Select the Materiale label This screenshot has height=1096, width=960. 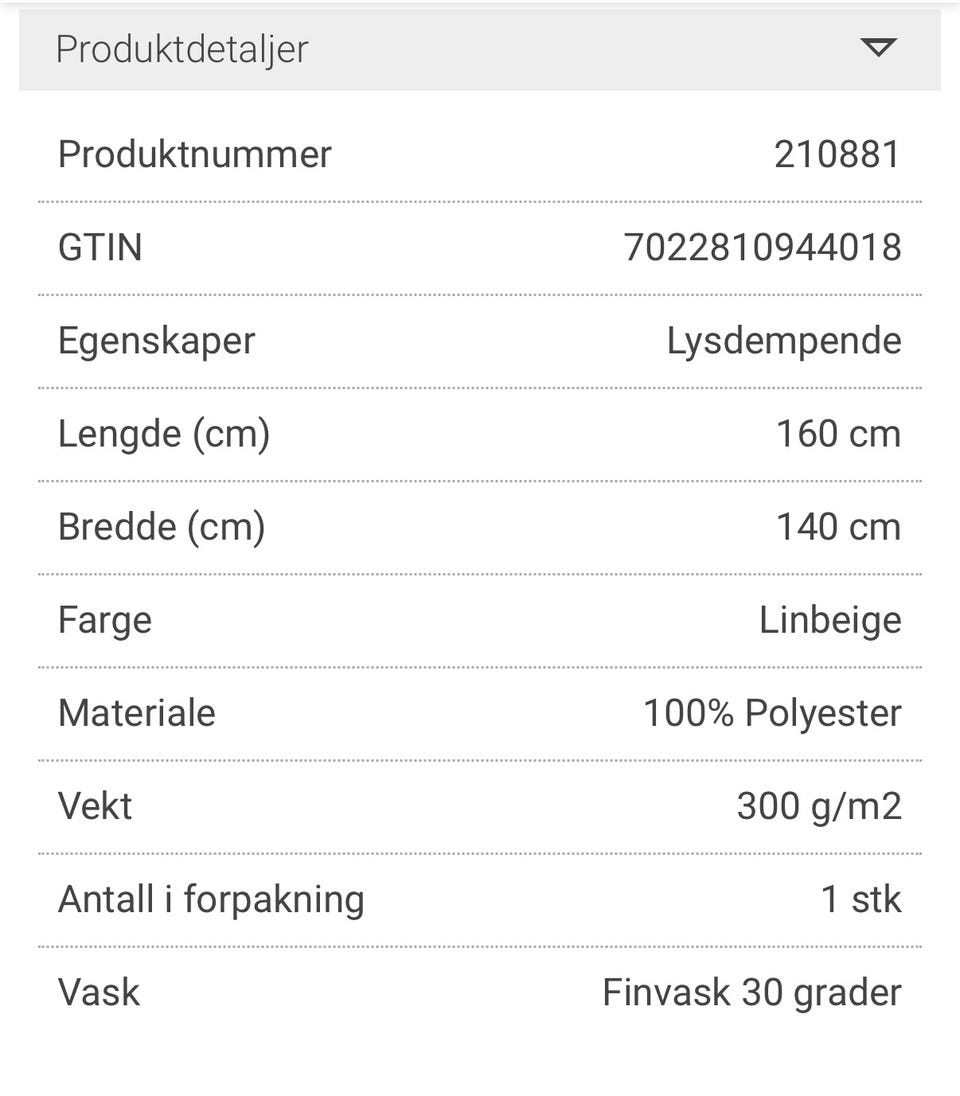[137, 712]
